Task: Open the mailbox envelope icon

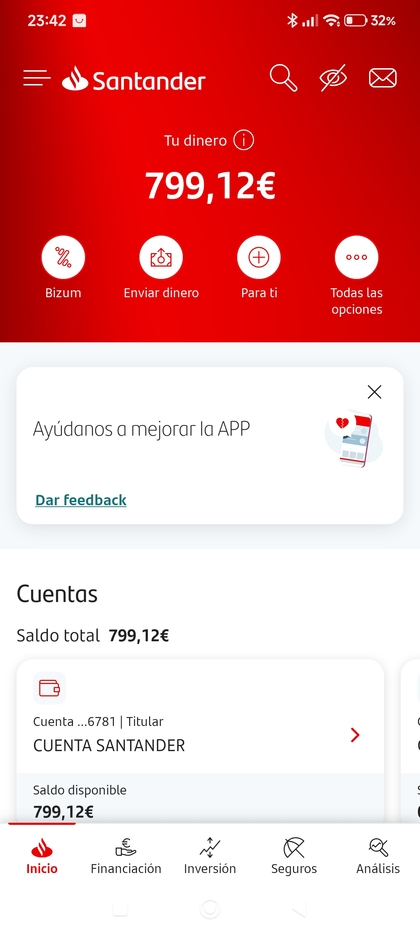Action: pos(382,78)
